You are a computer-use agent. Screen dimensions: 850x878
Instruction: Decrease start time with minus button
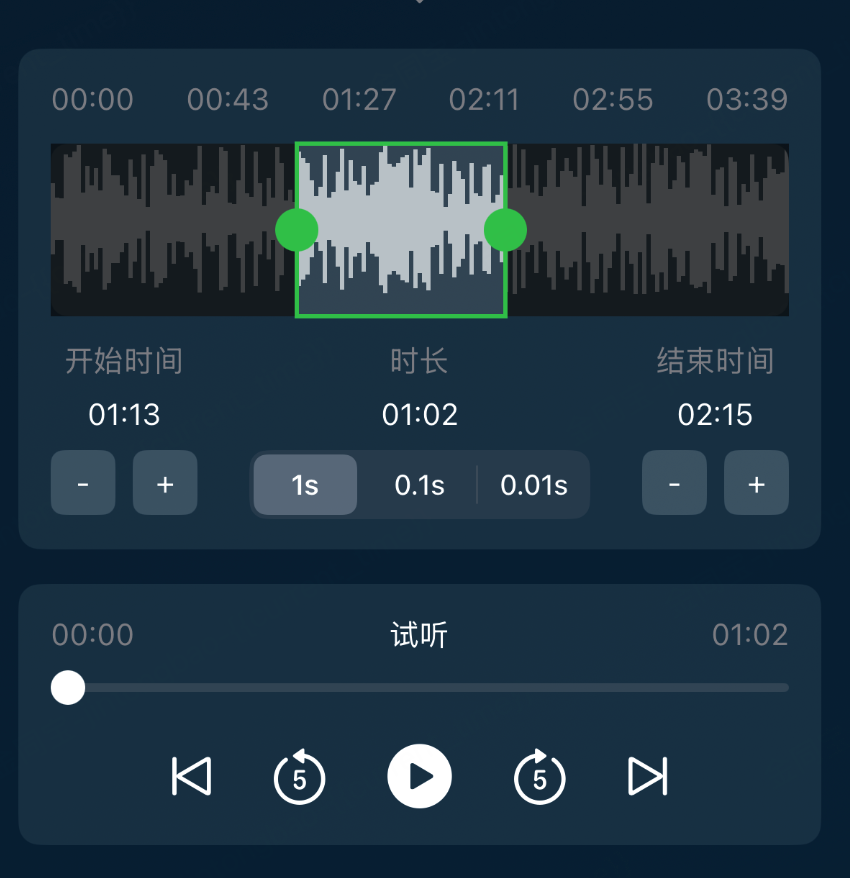coord(83,483)
